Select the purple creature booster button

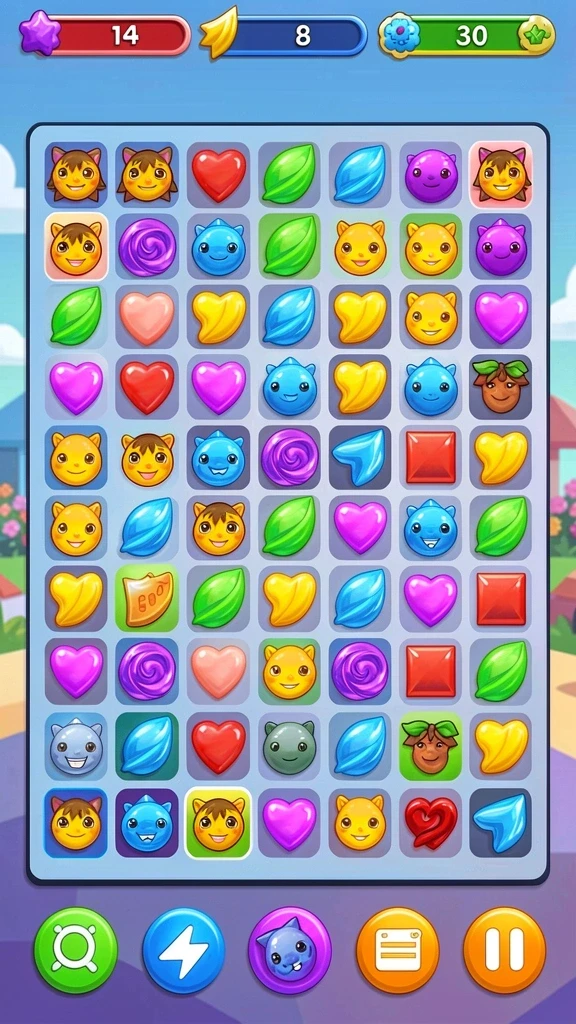coord(290,950)
